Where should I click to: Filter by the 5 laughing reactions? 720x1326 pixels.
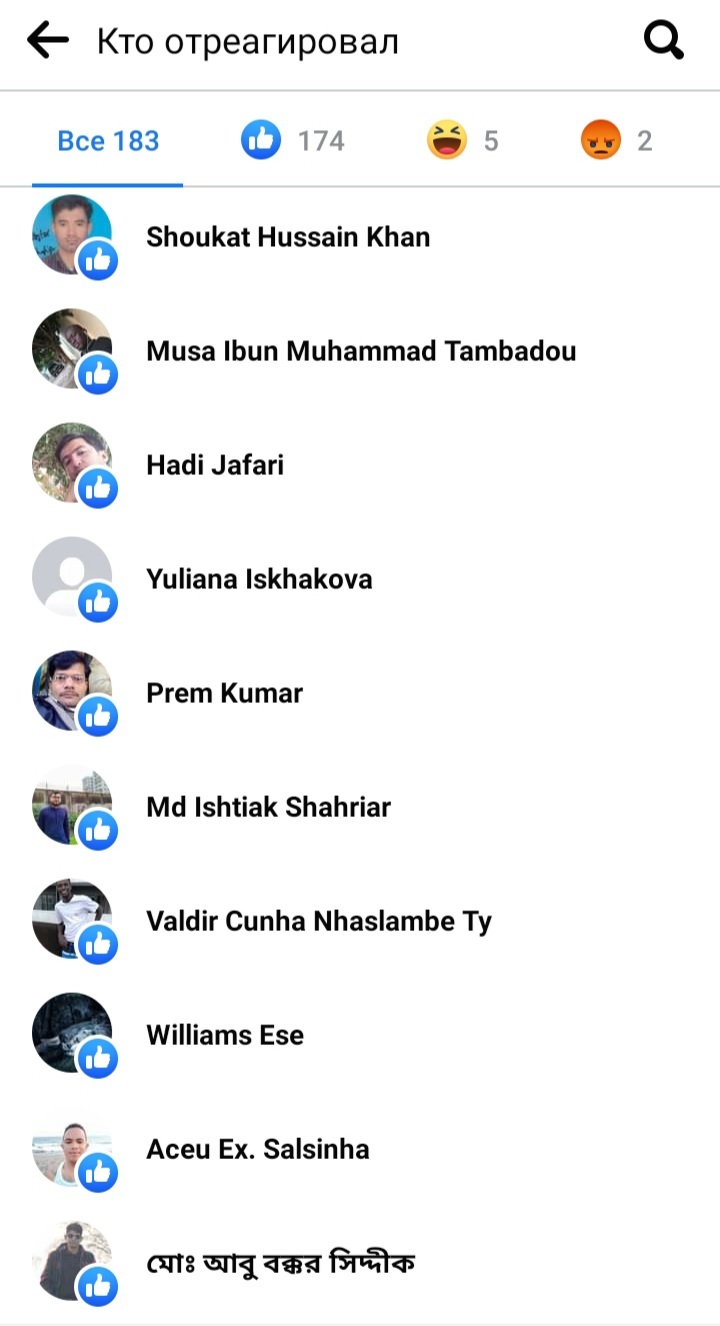tap(462, 141)
